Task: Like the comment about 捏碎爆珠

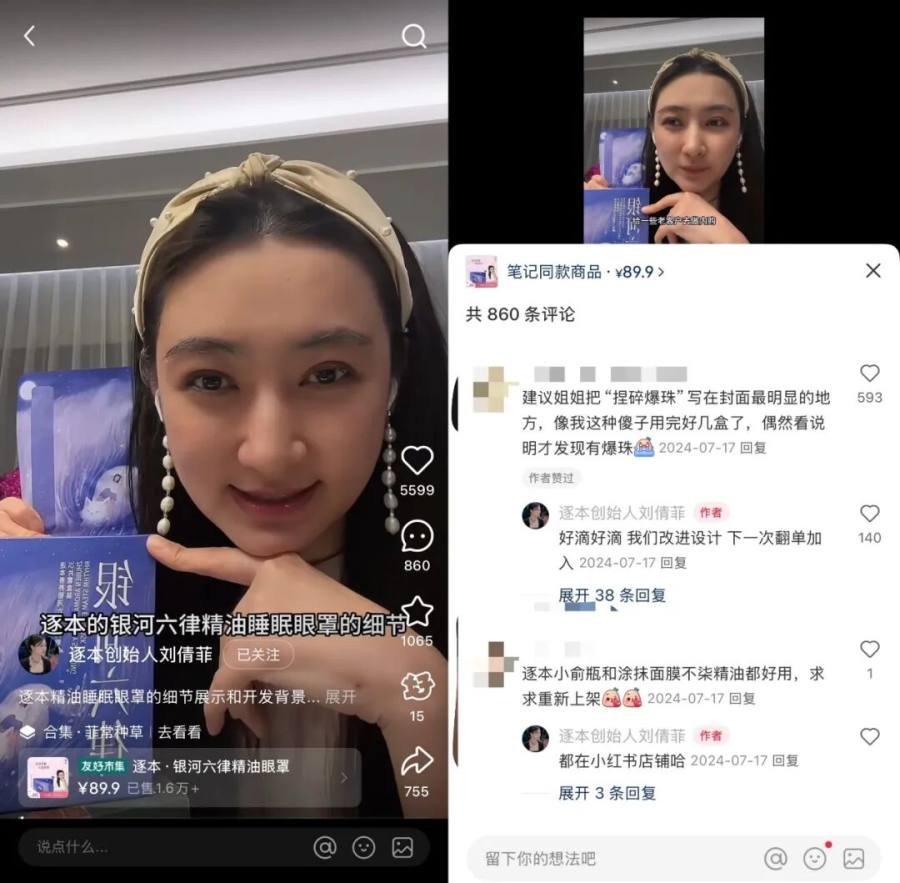Action: click(x=869, y=374)
